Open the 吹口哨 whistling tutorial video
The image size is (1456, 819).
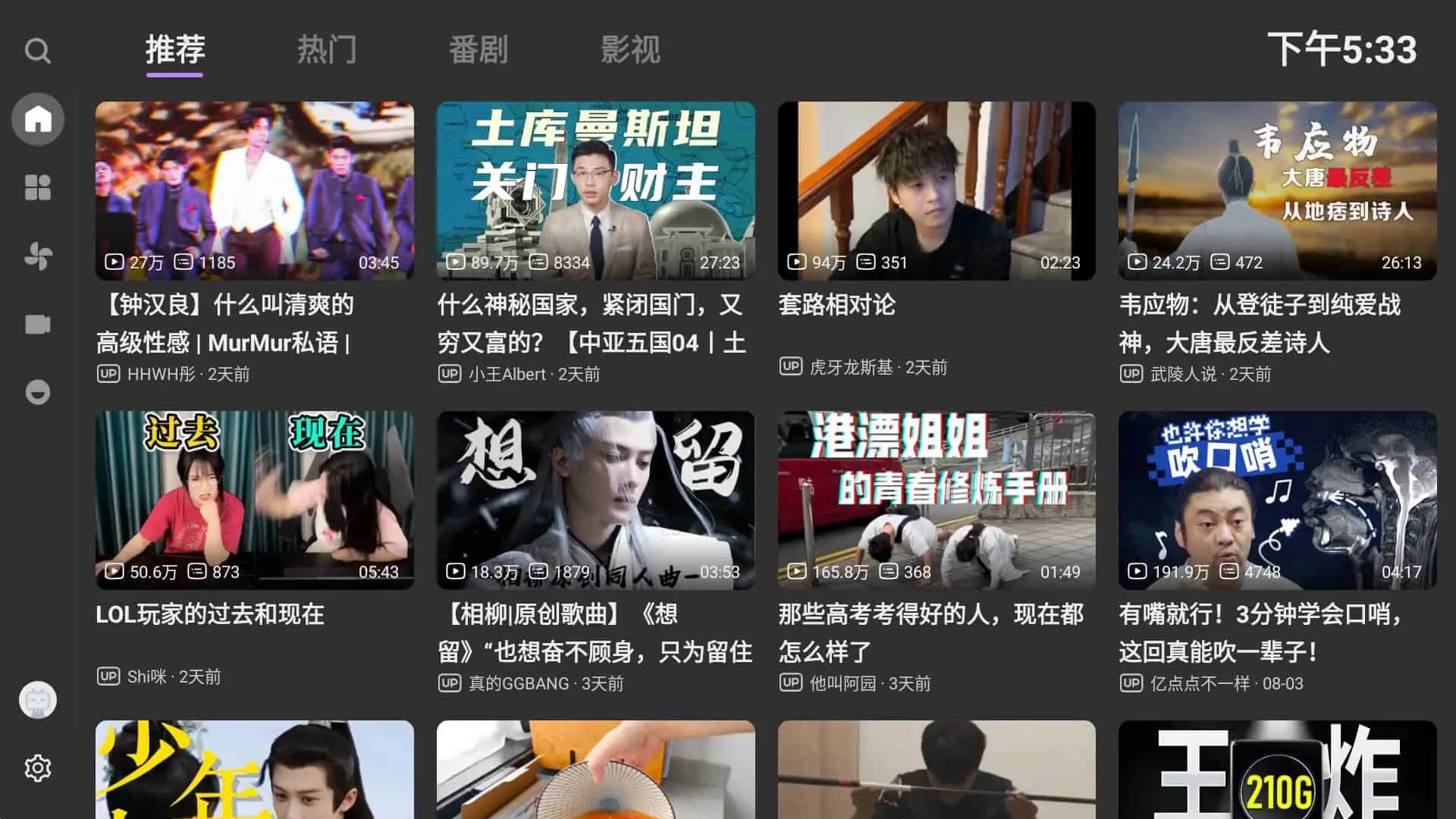(1277, 500)
